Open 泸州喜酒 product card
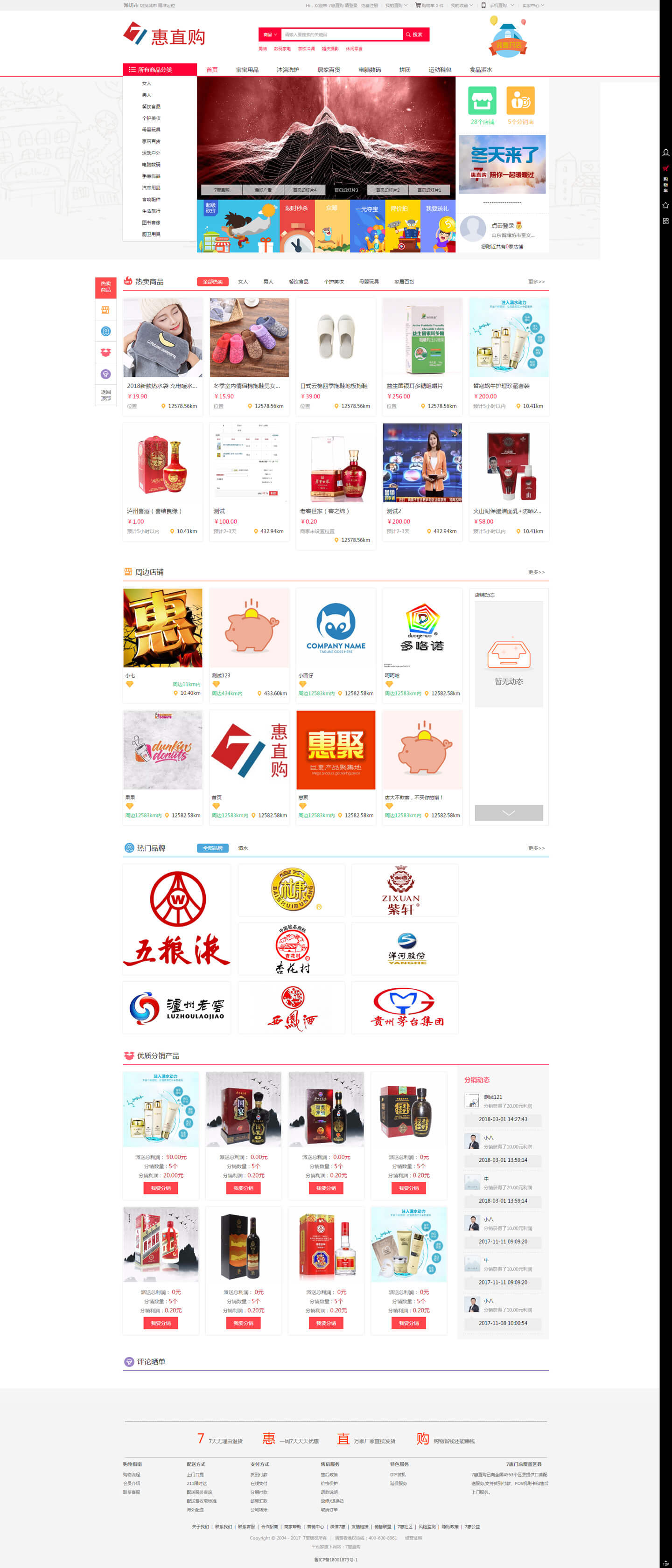 [162, 481]
